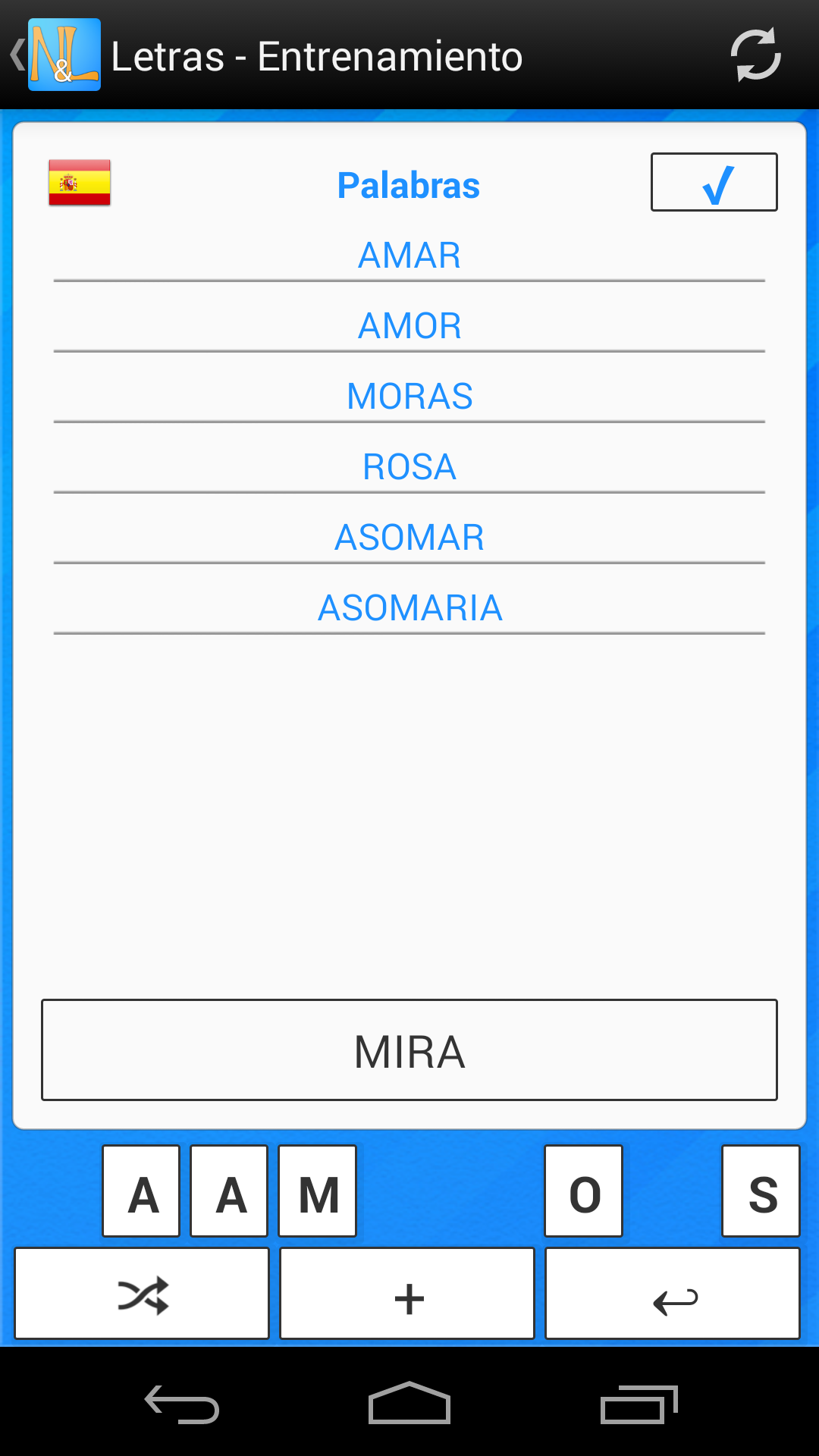The image size is (819, 1456).
Task: Open the recent apps overview
Action: (639, 1404)
